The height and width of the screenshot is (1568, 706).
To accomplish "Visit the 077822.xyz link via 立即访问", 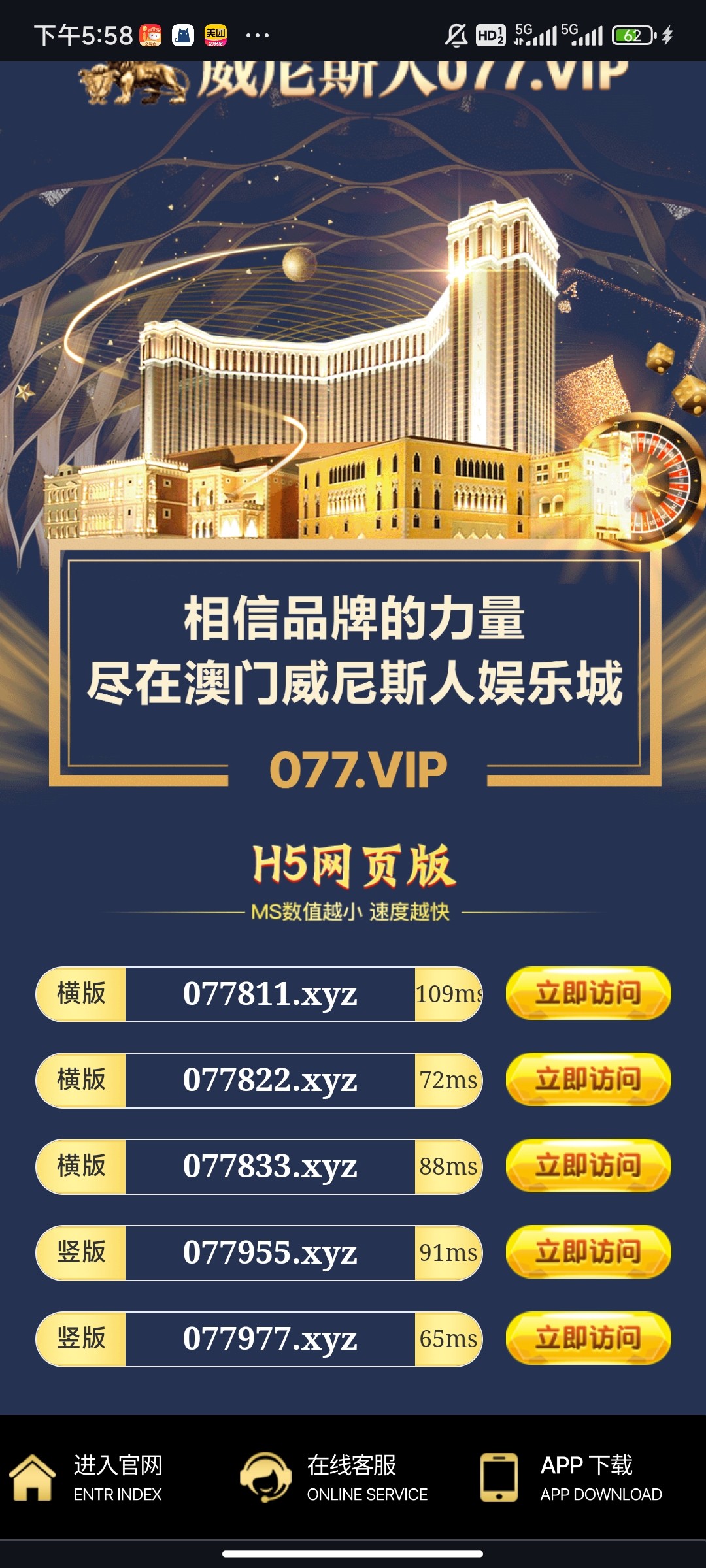I will 588,1079.
